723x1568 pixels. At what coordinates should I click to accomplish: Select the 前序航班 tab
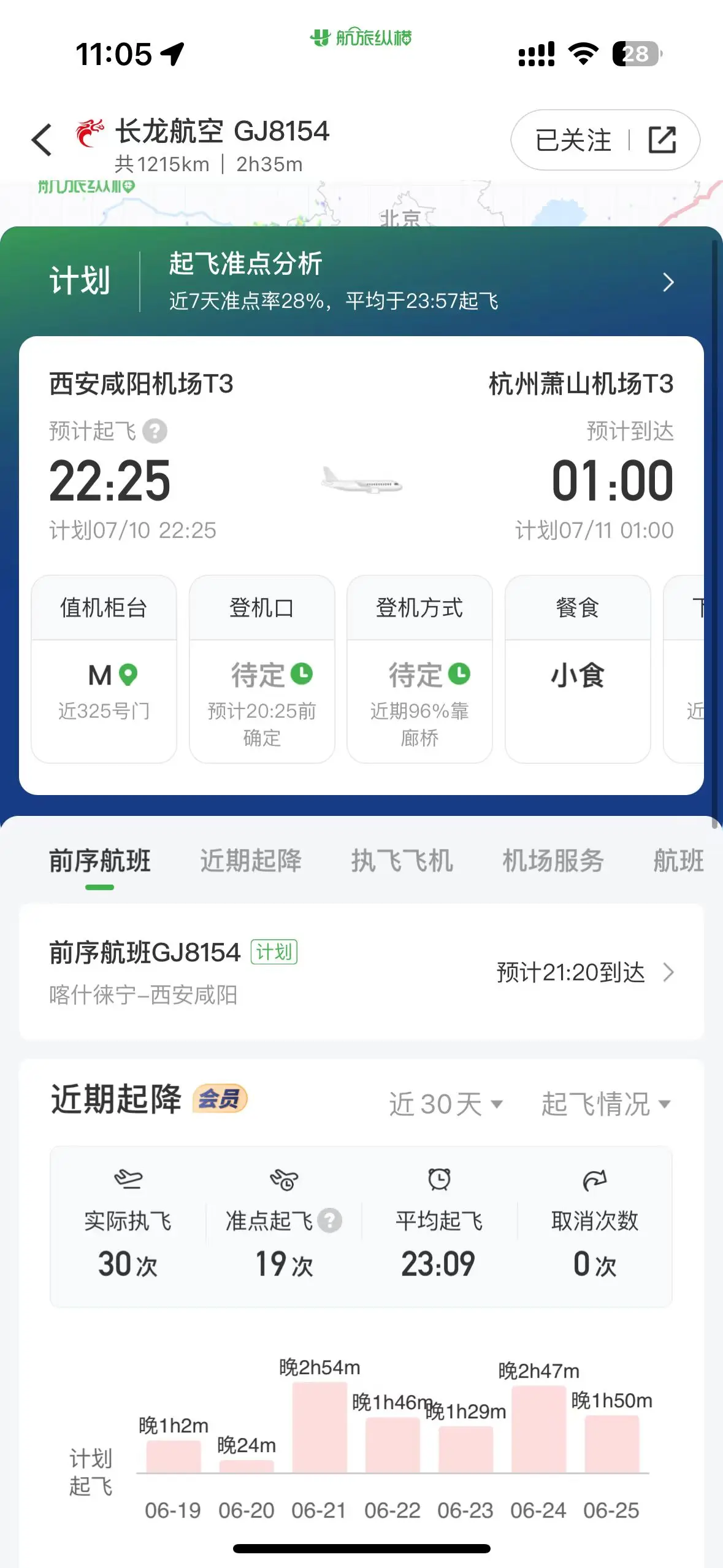click(x=100, y=861)
